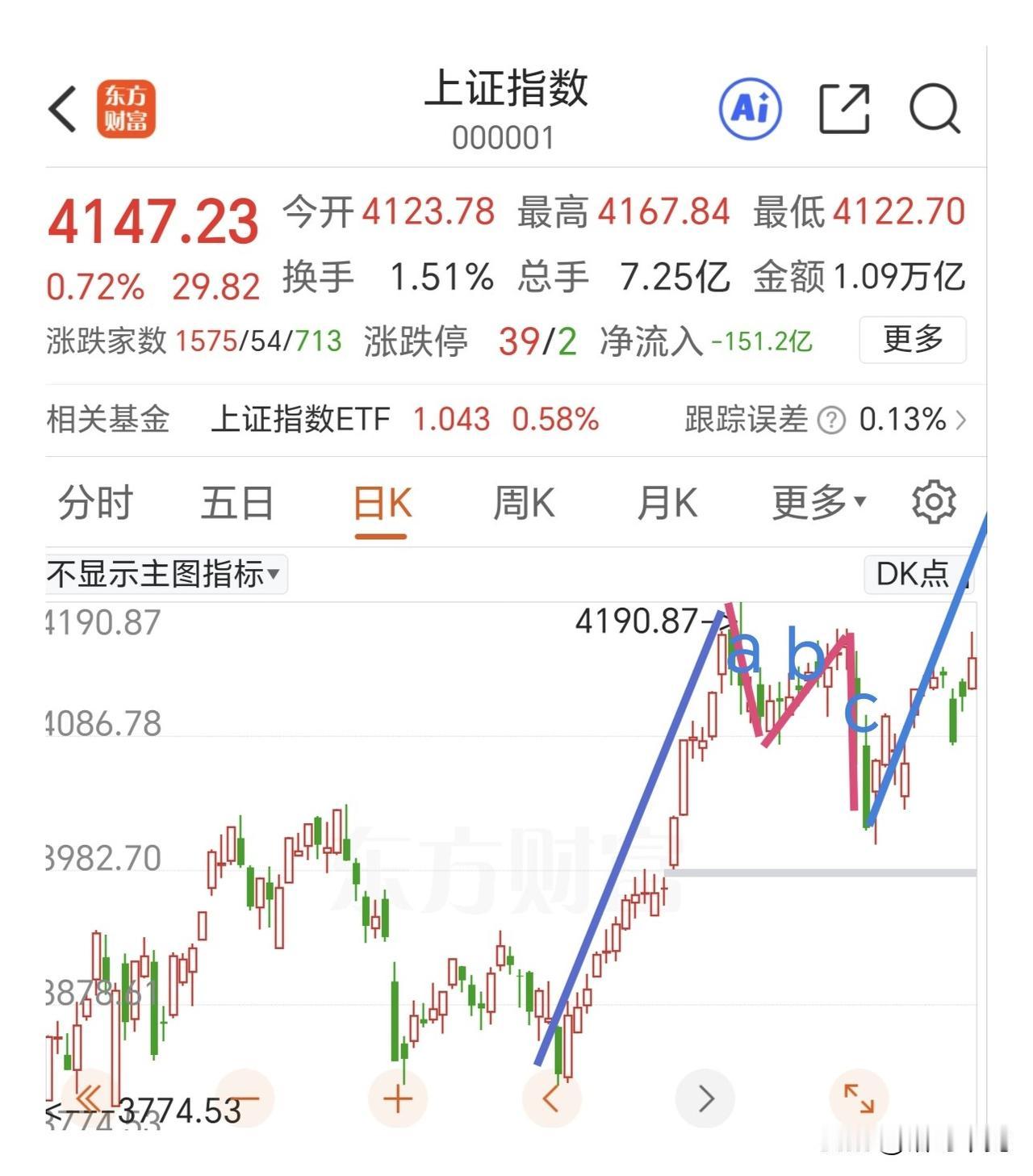Open the AI assistant icon
This screenshot has width=1033, height=1176.
point(751,109)
